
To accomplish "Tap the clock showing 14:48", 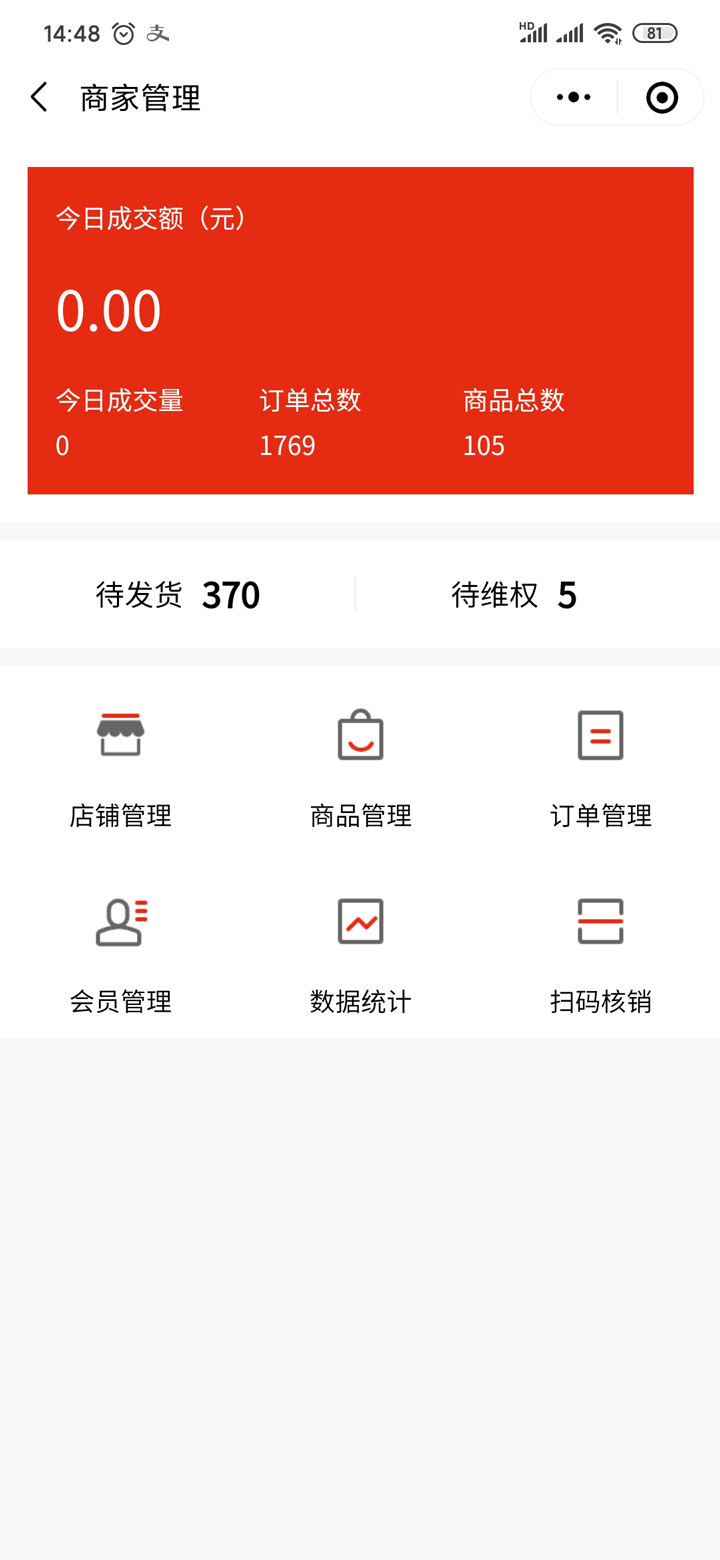I will pos(70,32).
